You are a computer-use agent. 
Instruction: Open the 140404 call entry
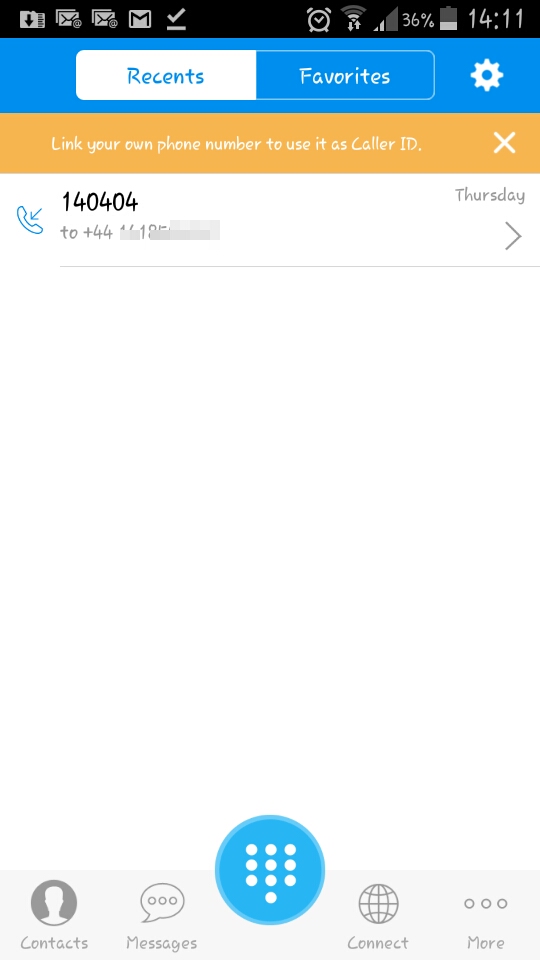270,220
